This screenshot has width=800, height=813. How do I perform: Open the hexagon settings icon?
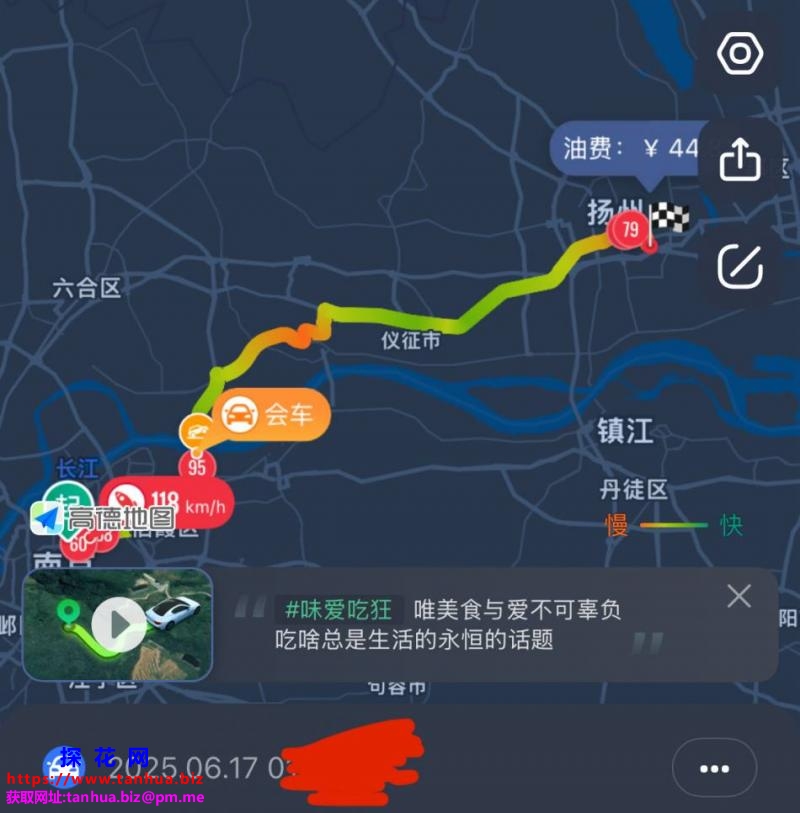pos(740,54)
